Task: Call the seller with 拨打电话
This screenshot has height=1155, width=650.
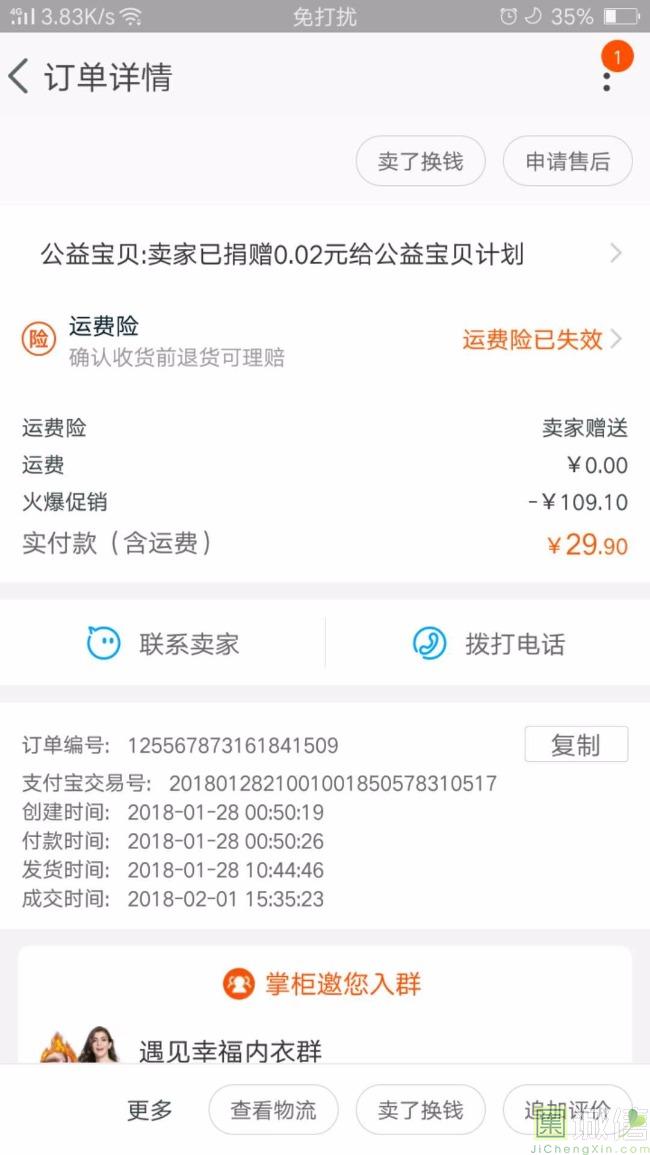Action: 488,643
